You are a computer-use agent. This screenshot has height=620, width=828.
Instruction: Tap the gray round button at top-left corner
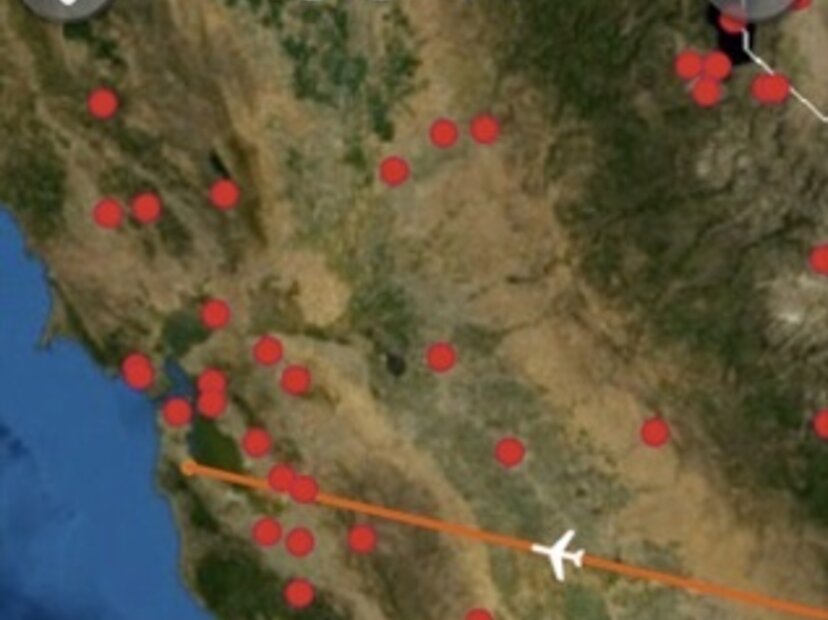coord(66,4)
